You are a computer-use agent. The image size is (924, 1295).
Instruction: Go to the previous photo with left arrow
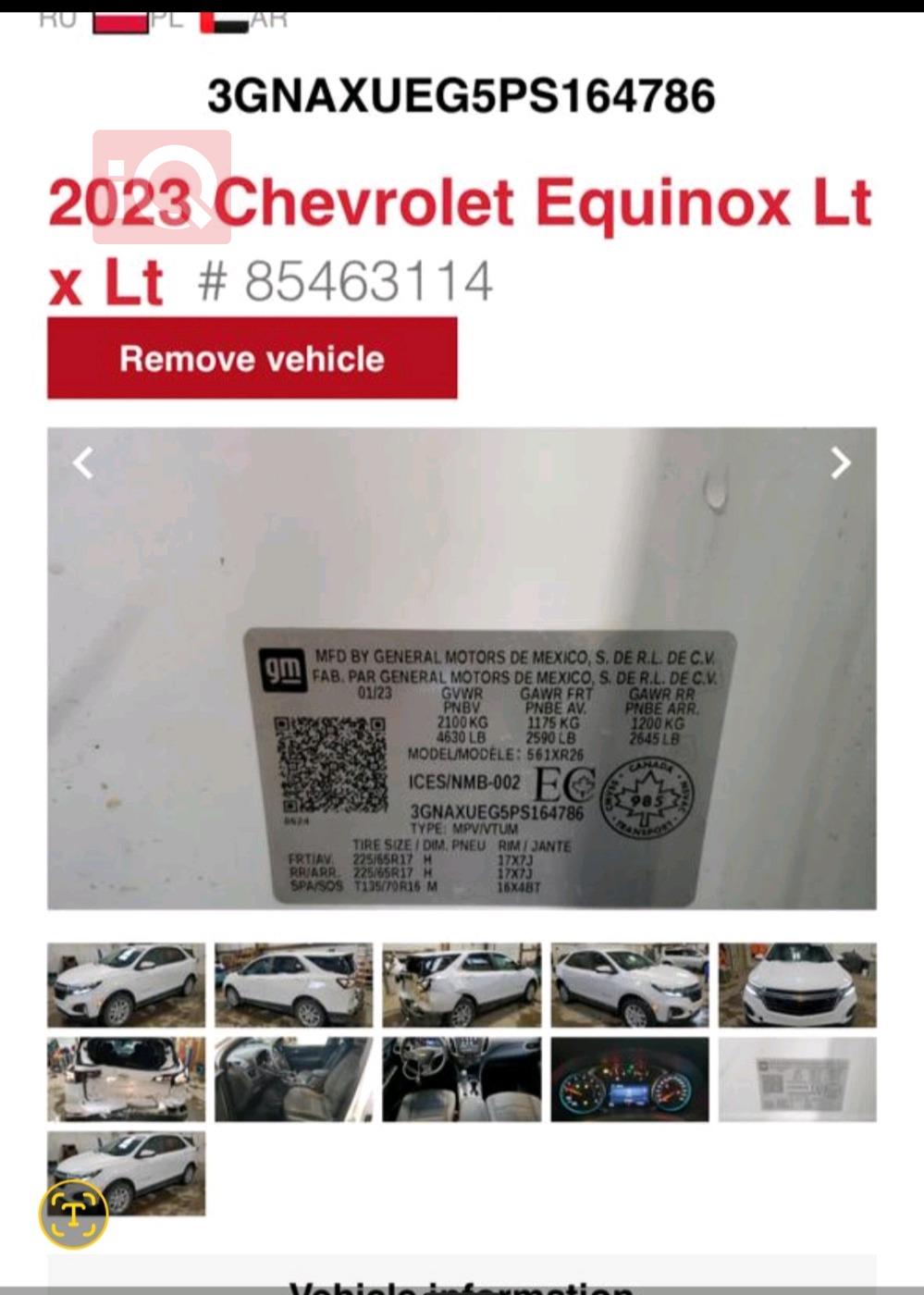83,462
